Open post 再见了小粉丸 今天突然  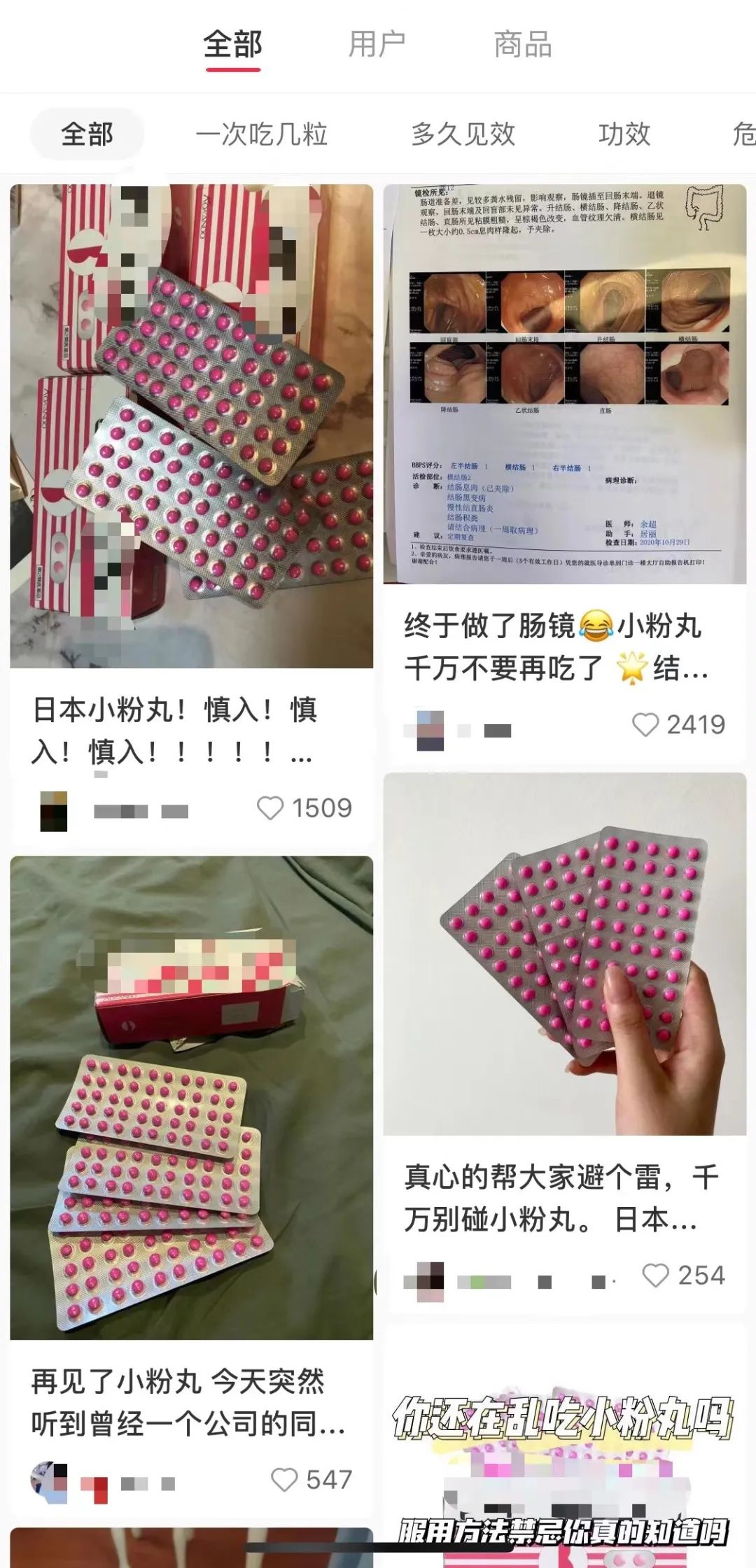tap(191, 1097)
